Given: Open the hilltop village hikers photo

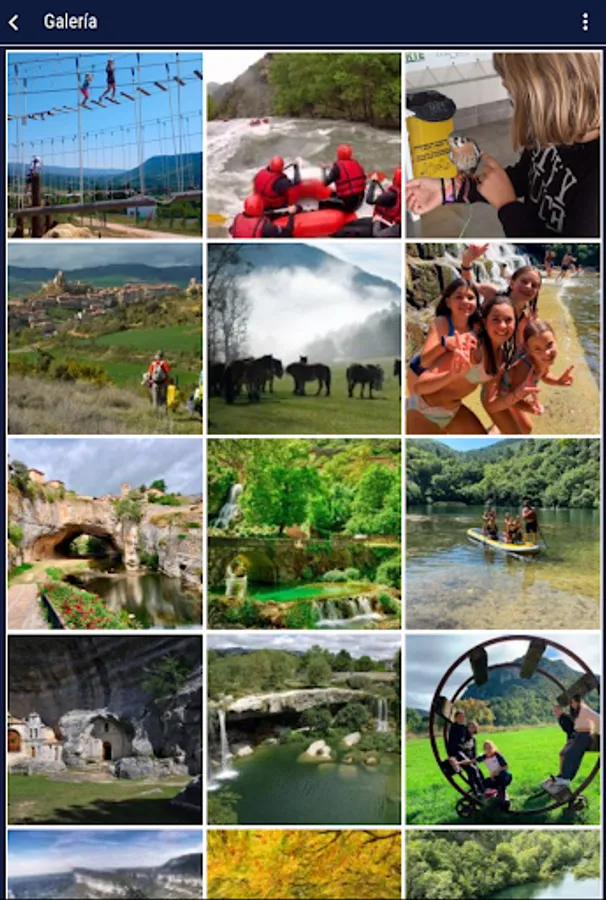Looking at the screenshot, I should tap(105, 339).
